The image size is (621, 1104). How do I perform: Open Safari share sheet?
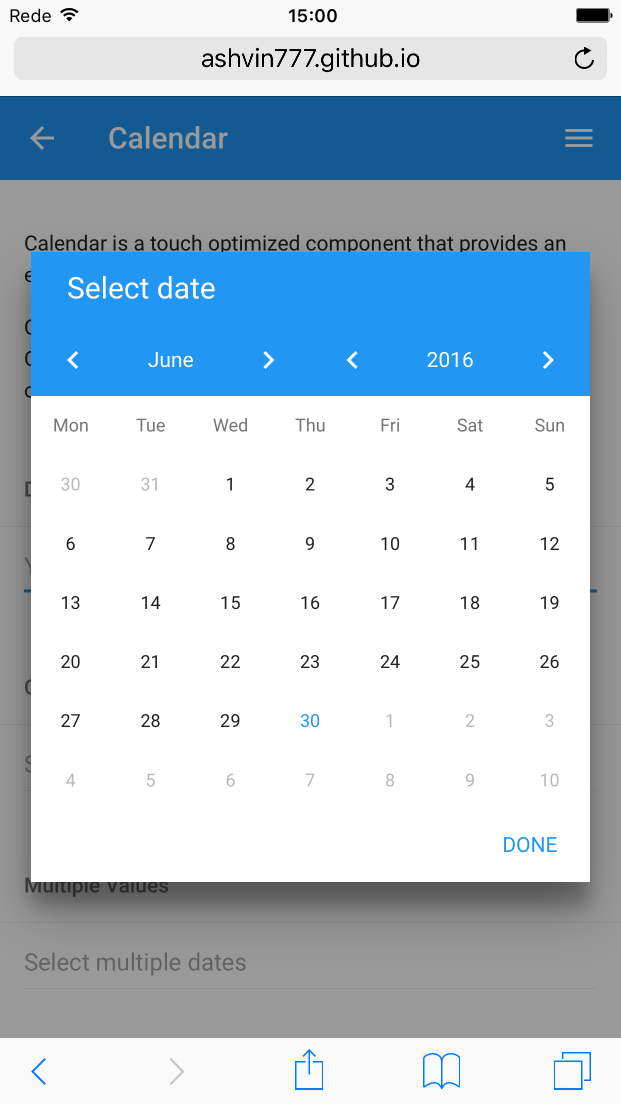pos(310,1071)
